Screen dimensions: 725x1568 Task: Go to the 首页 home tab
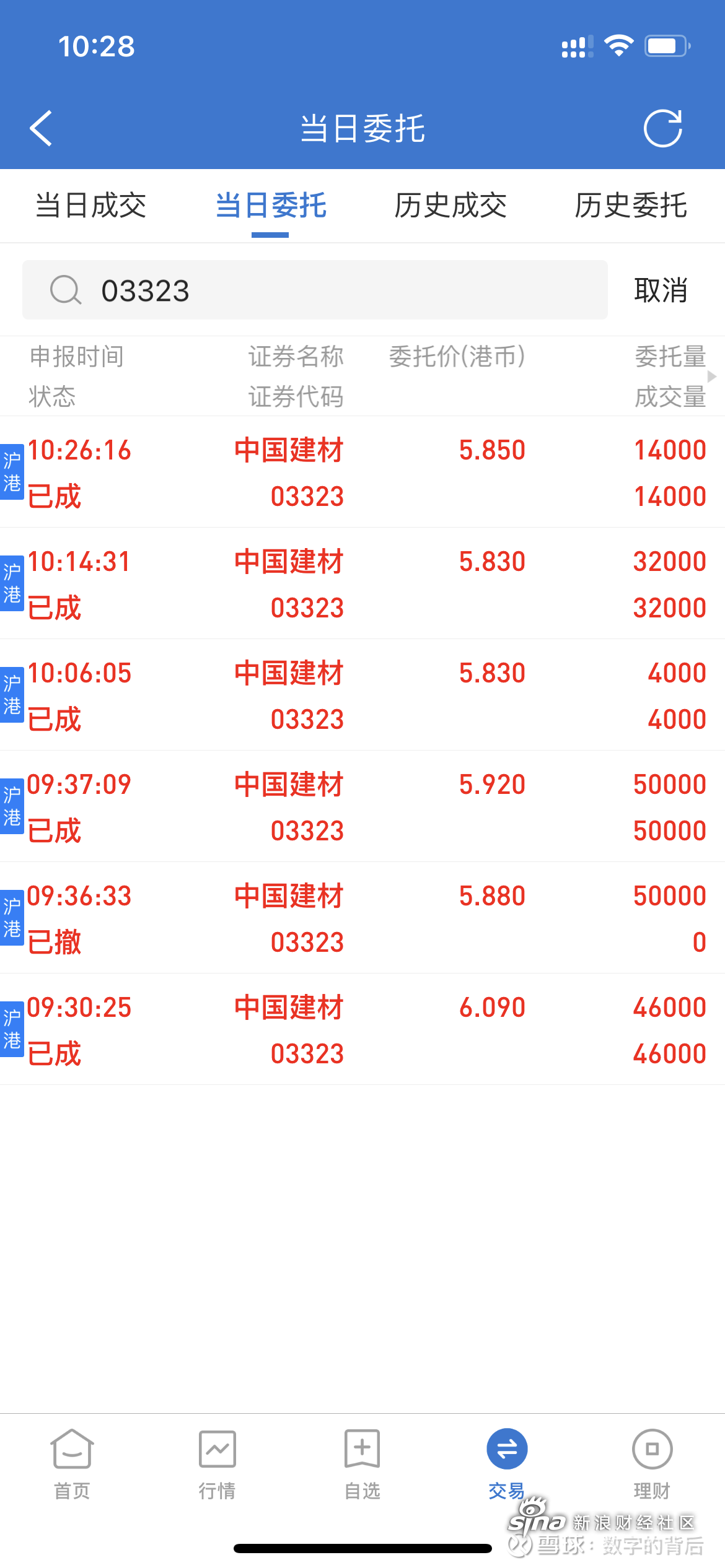click(72, 1464)
